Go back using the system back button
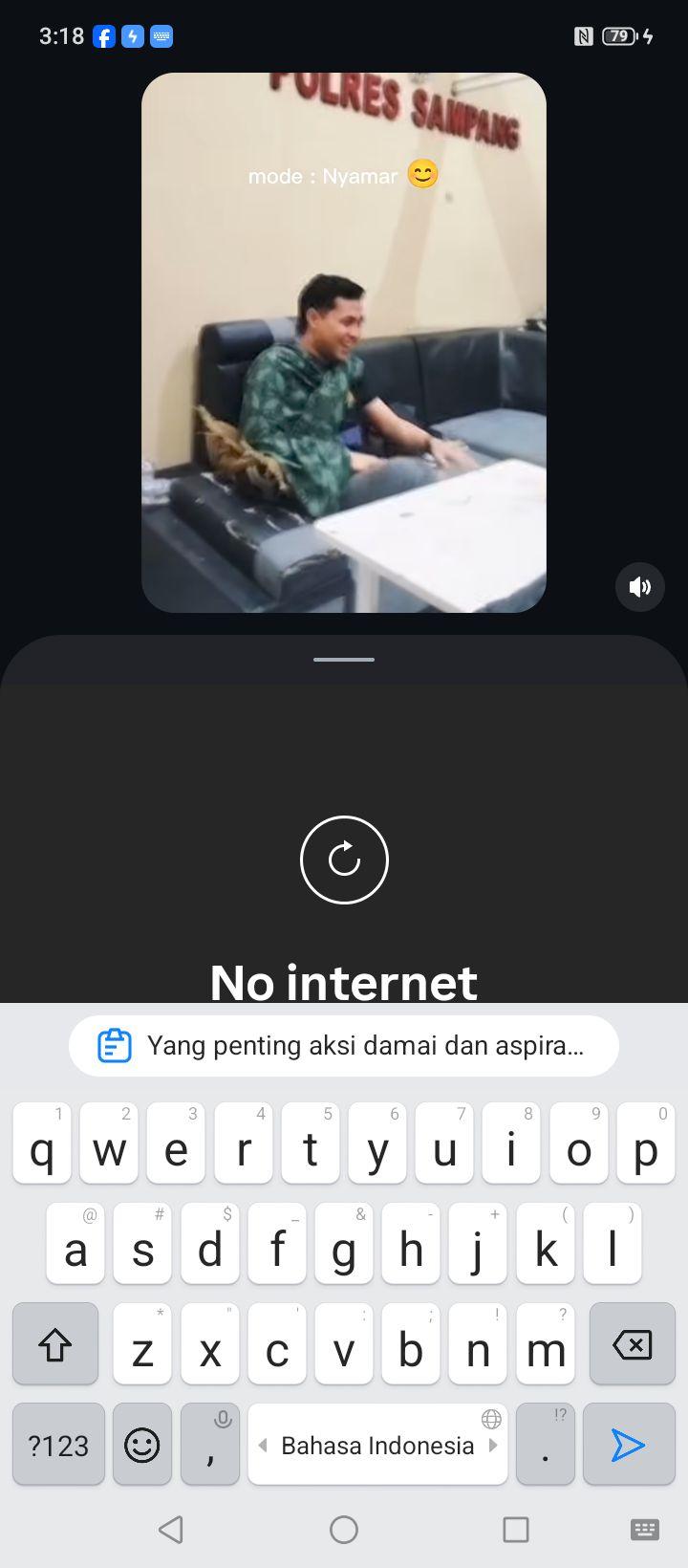 [x=171, y=1530]
